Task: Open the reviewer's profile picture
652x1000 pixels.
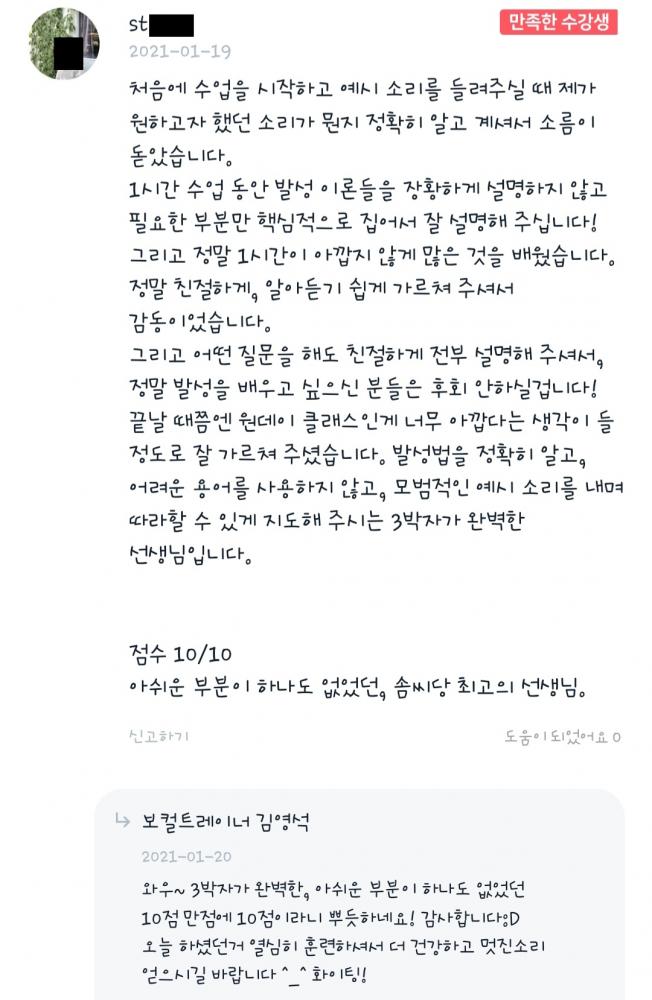Action: (65, 41)
